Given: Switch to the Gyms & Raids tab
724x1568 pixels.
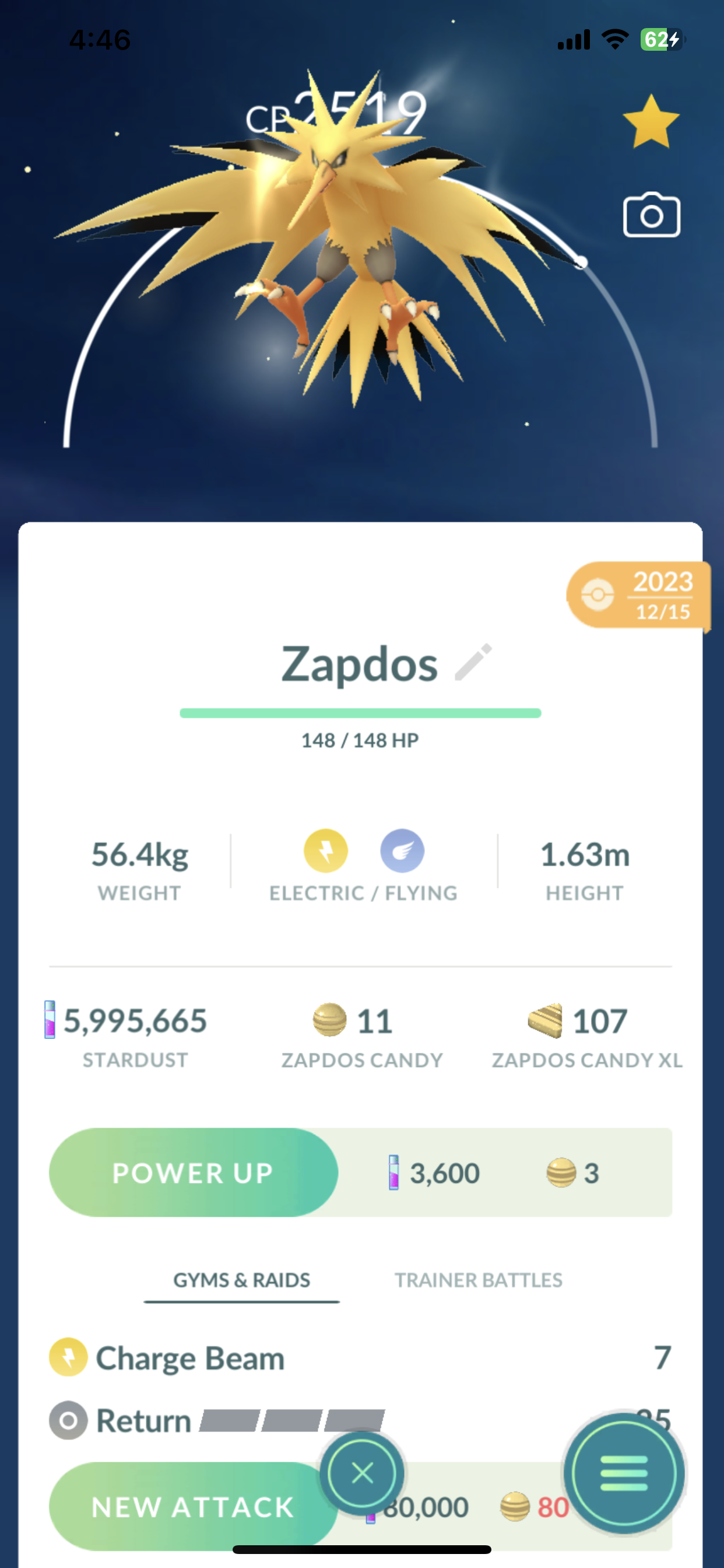Looking at the screenshot, I should click(241, 1280).
